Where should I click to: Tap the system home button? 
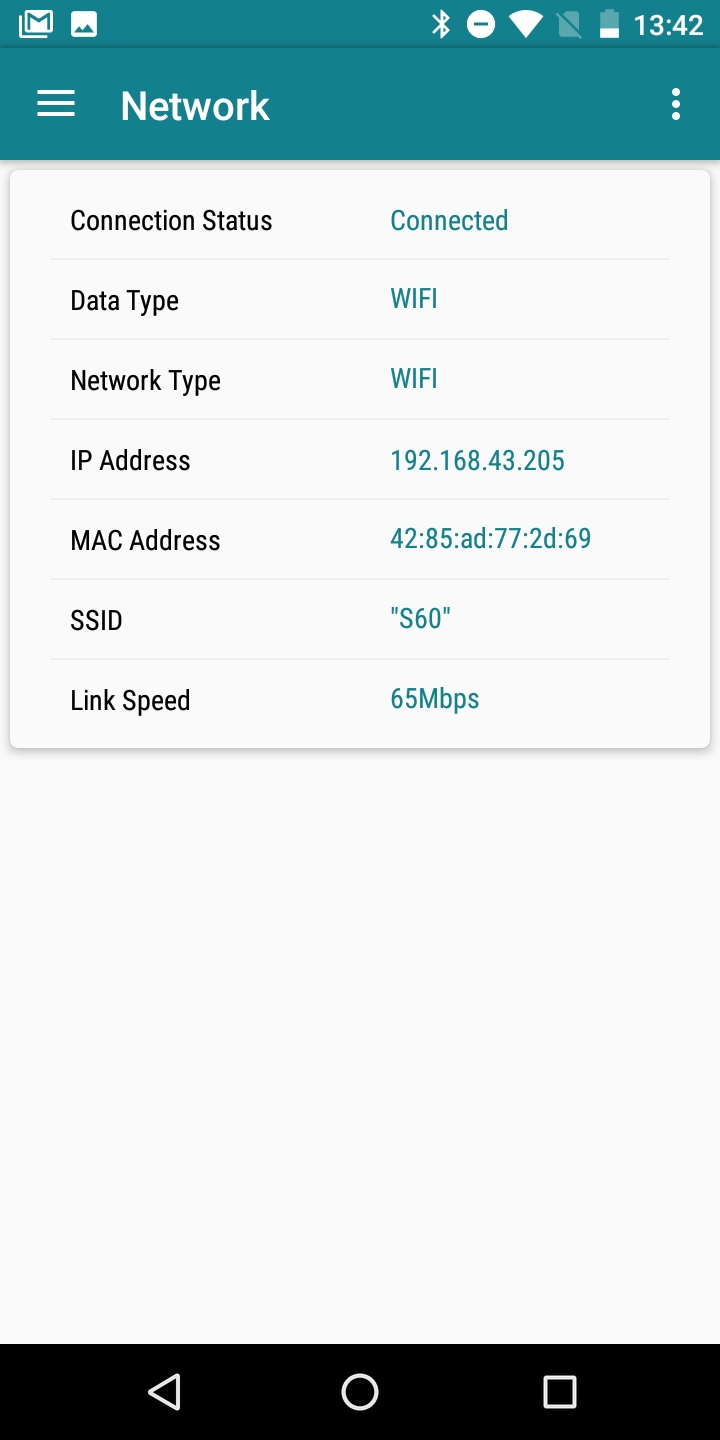(360, 1391)
